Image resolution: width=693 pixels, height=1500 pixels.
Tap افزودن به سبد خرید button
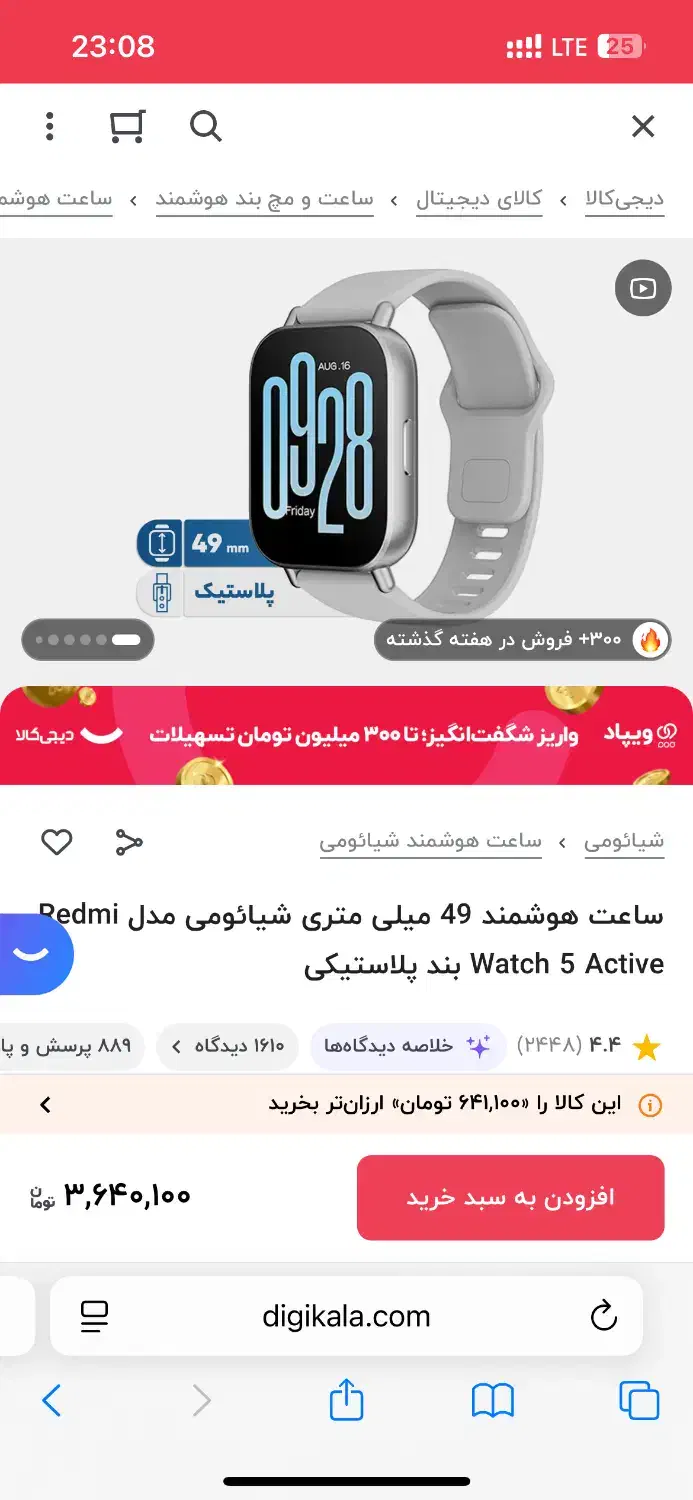pyautogui.click(x=511, y=1198)
